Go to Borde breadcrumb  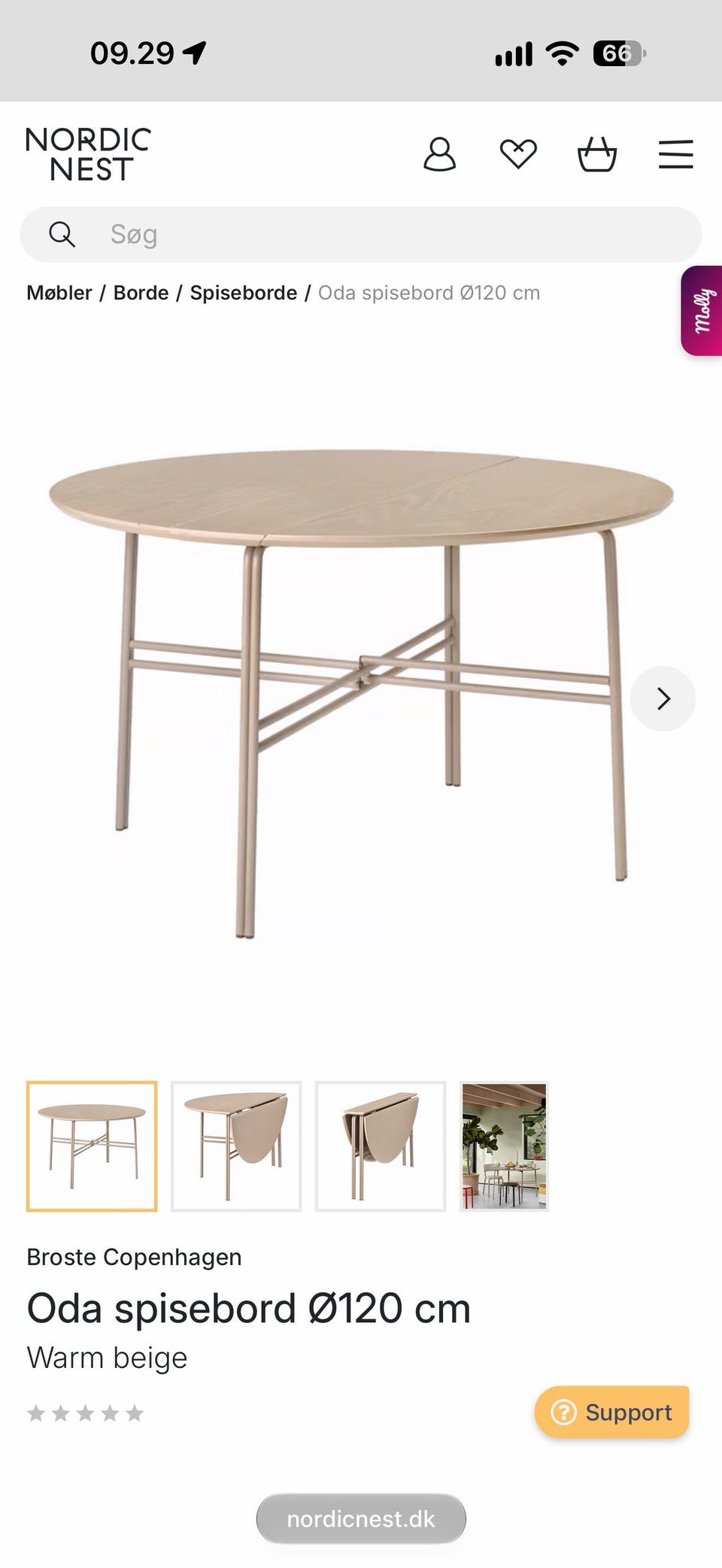click(x=141, y=292)
